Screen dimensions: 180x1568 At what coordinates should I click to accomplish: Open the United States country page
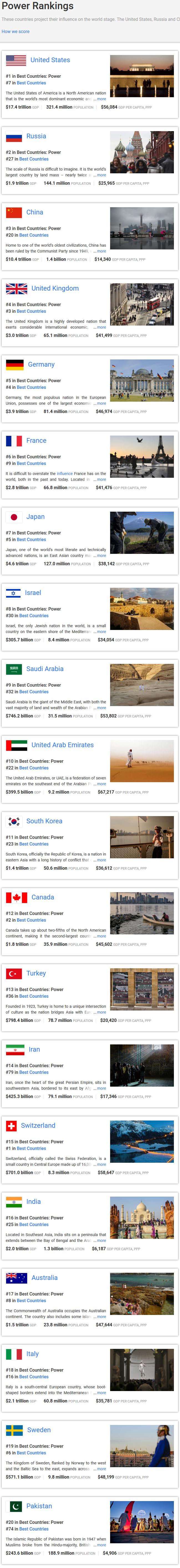[x=50, y=60]
